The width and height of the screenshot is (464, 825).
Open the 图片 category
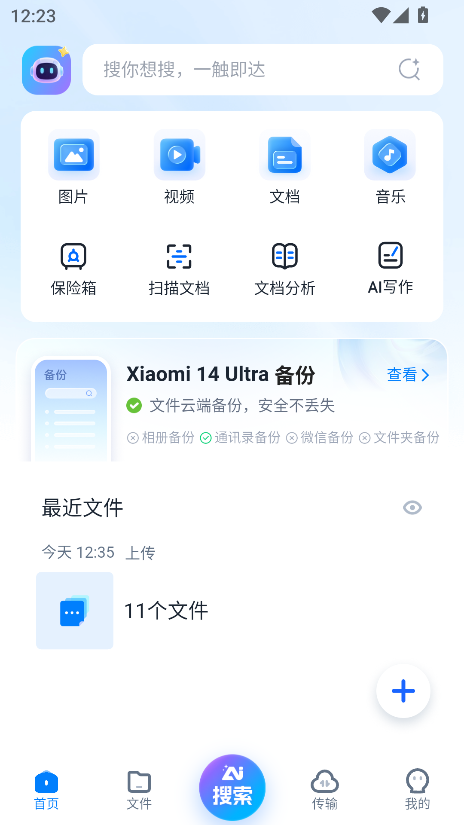click(73, 168)
